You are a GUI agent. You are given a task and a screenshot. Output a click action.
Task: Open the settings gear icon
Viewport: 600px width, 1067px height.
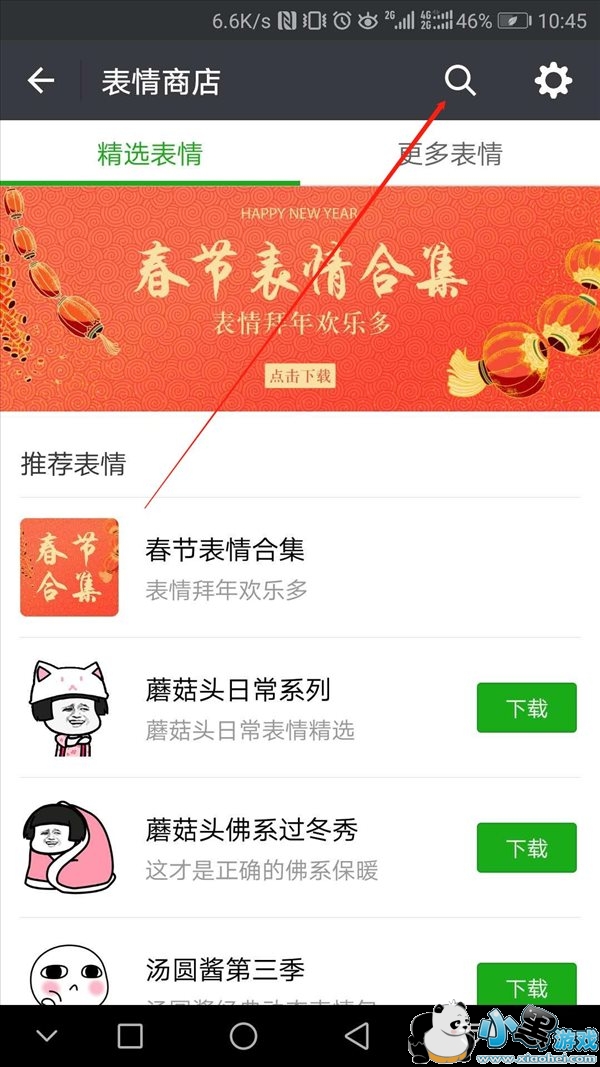(553, 80)
